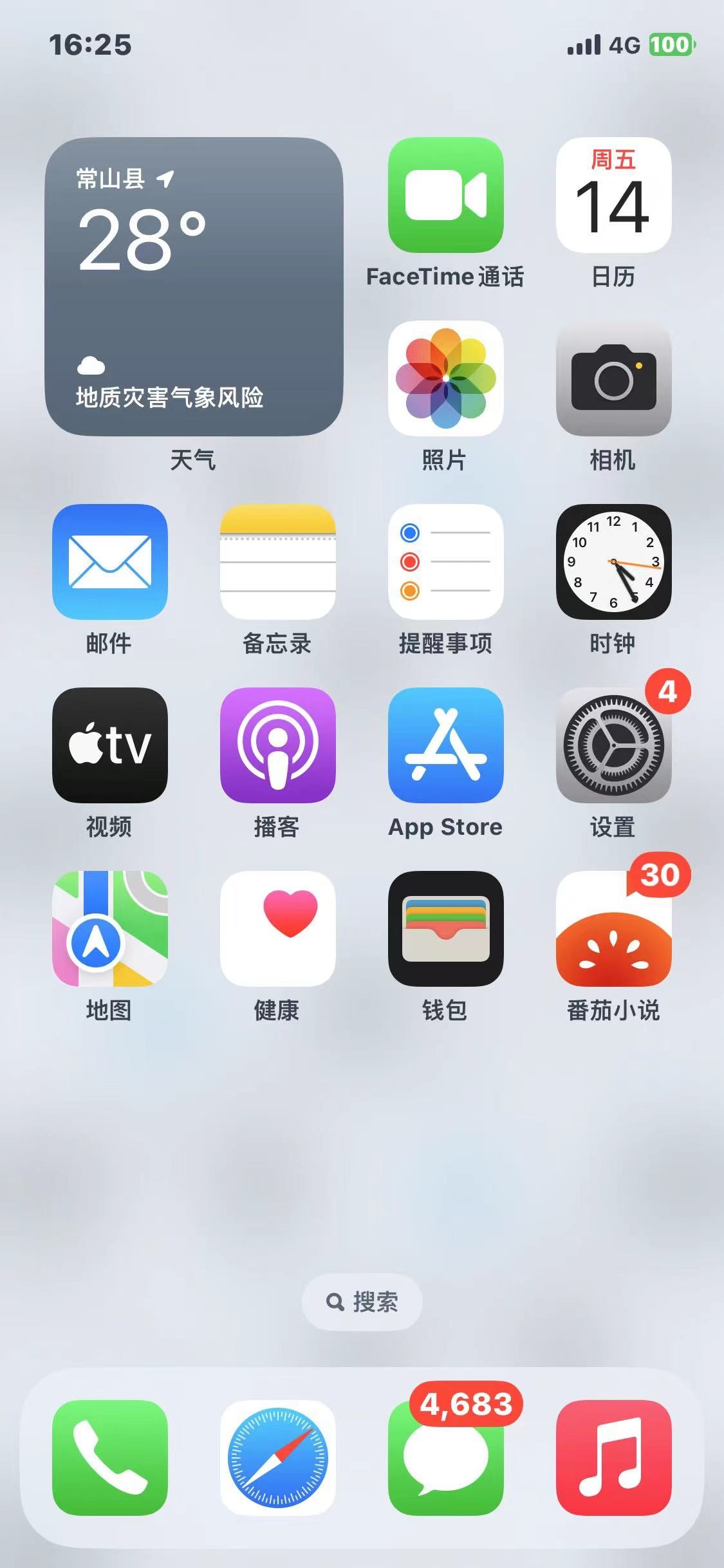Viewport: 724px width, 1568px height.
Task: Open 番茄小说 app
Action: (613, 929)
